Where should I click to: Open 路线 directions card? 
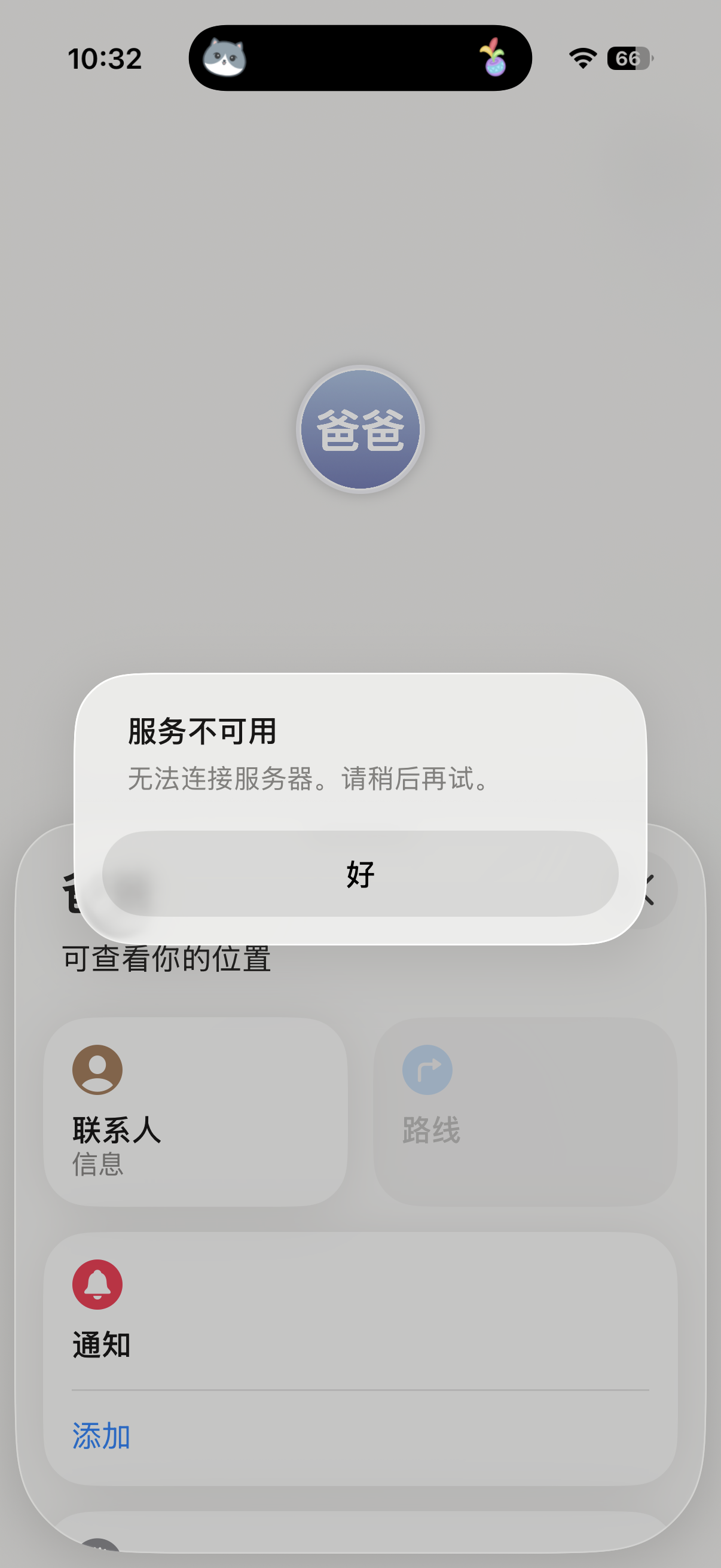coord(525,1112)
